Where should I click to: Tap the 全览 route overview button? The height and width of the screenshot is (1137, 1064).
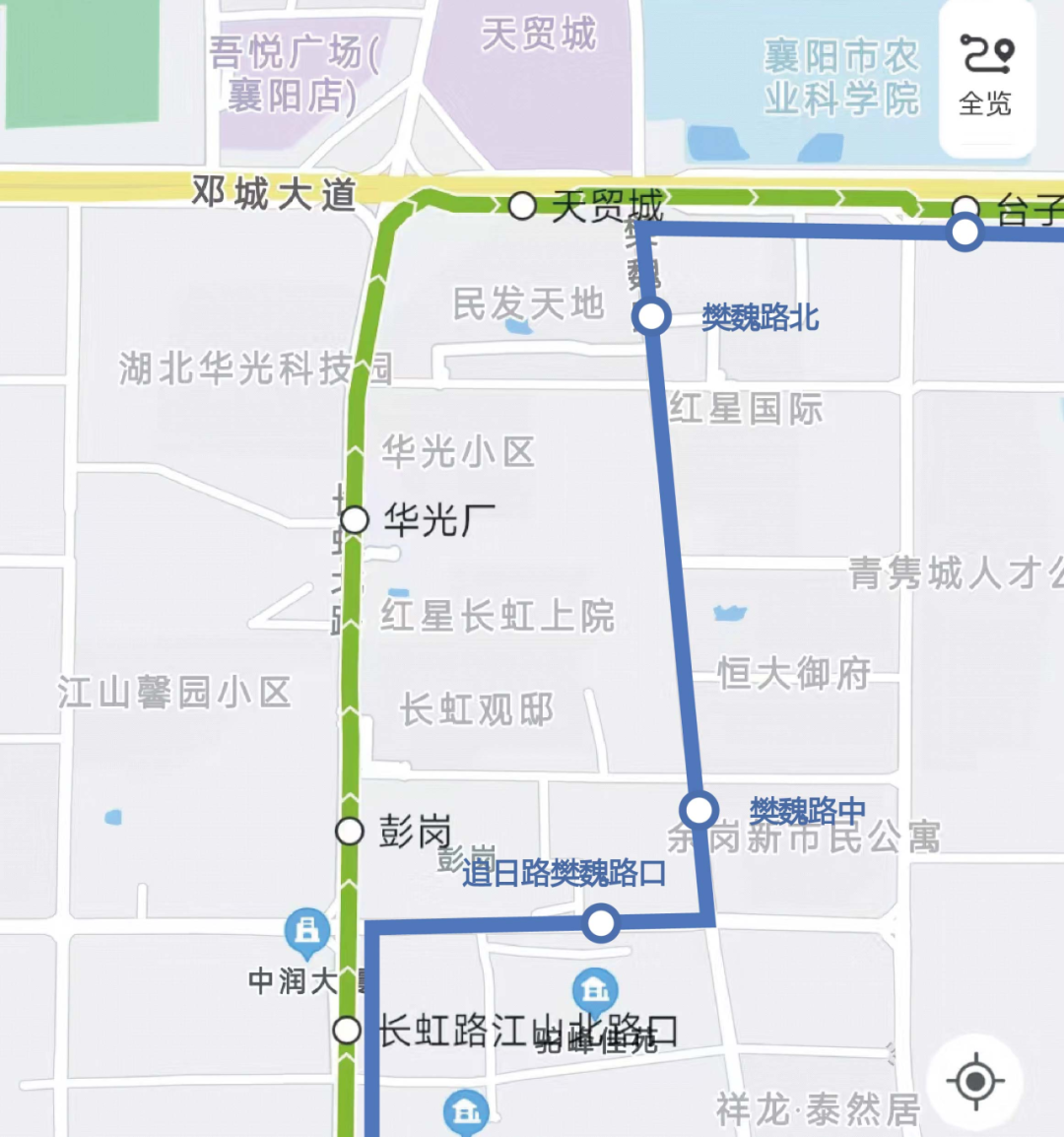pyautogui.click(x=986, y=77)
